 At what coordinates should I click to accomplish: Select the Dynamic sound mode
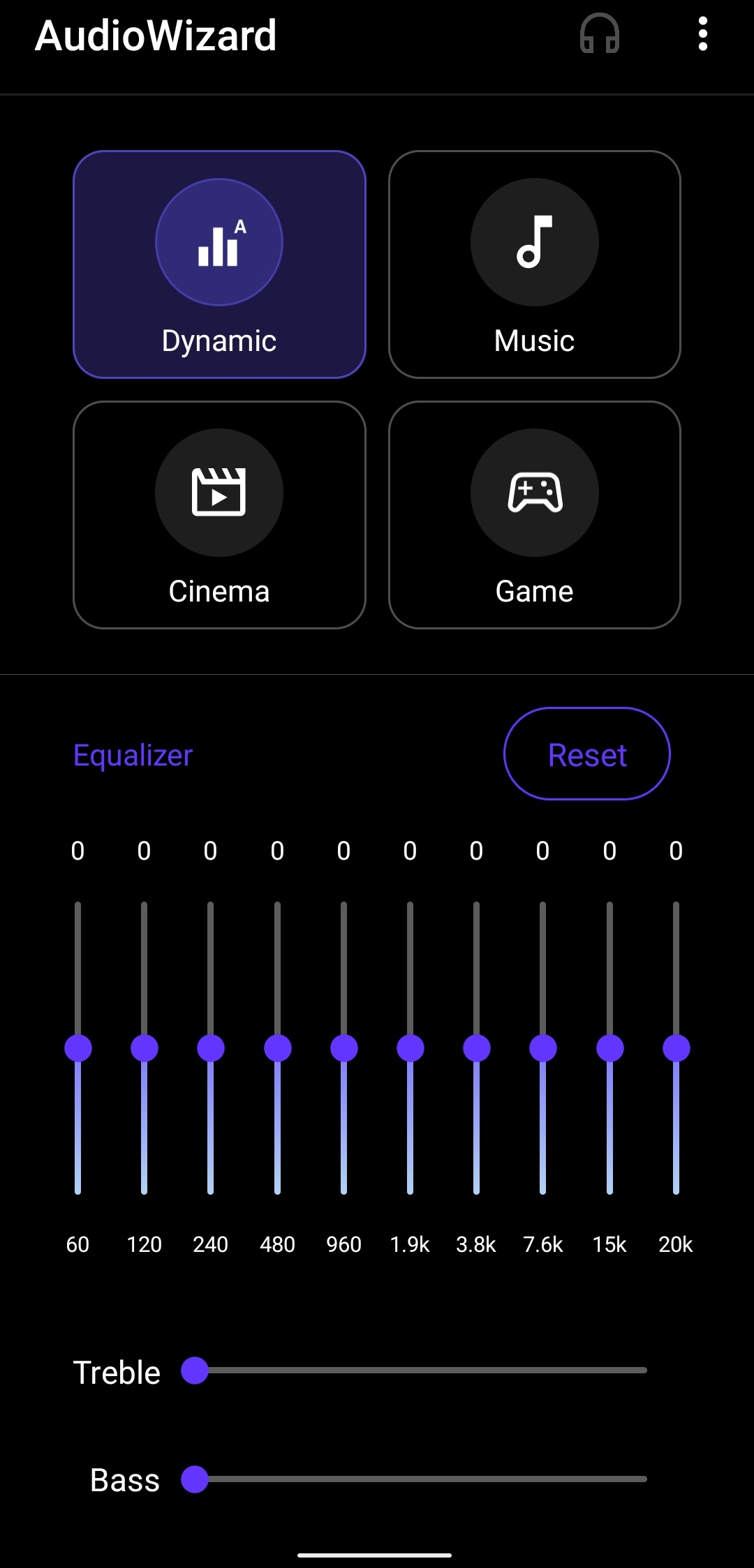[219, 264]
